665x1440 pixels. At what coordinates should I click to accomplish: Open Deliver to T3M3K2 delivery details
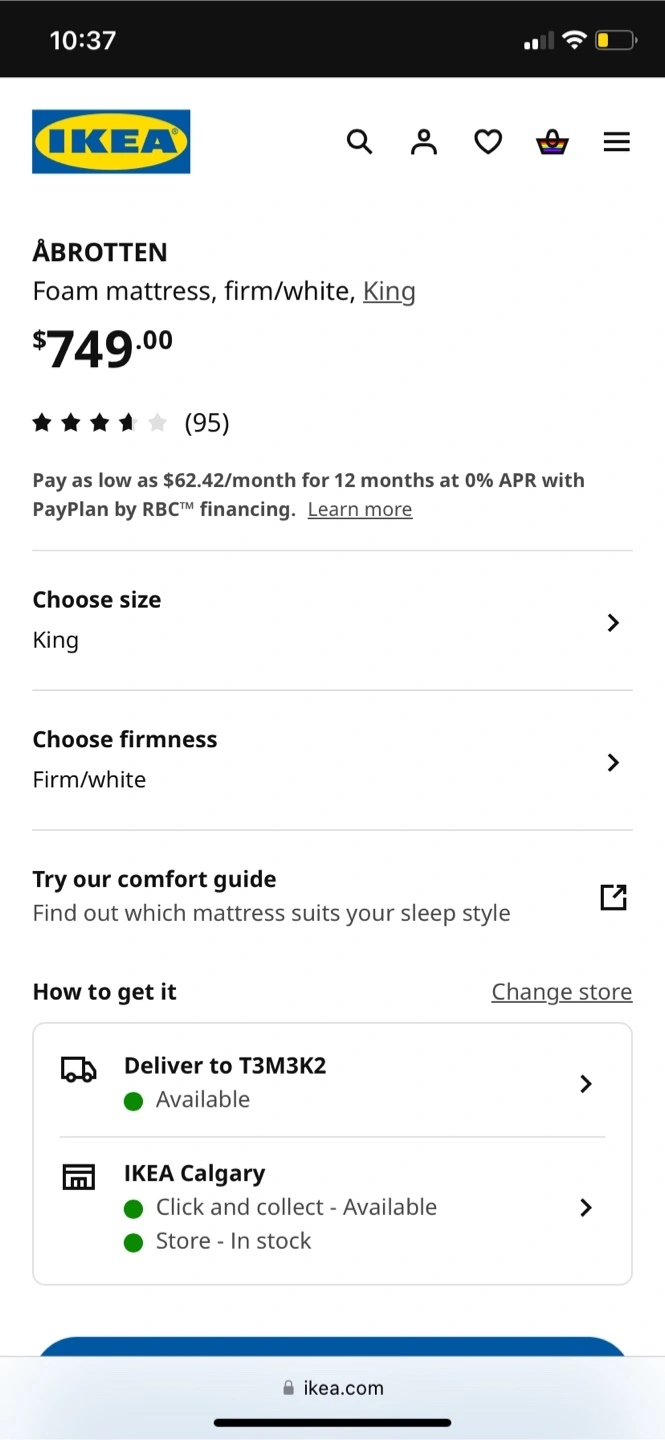(x=332, y=1083)
